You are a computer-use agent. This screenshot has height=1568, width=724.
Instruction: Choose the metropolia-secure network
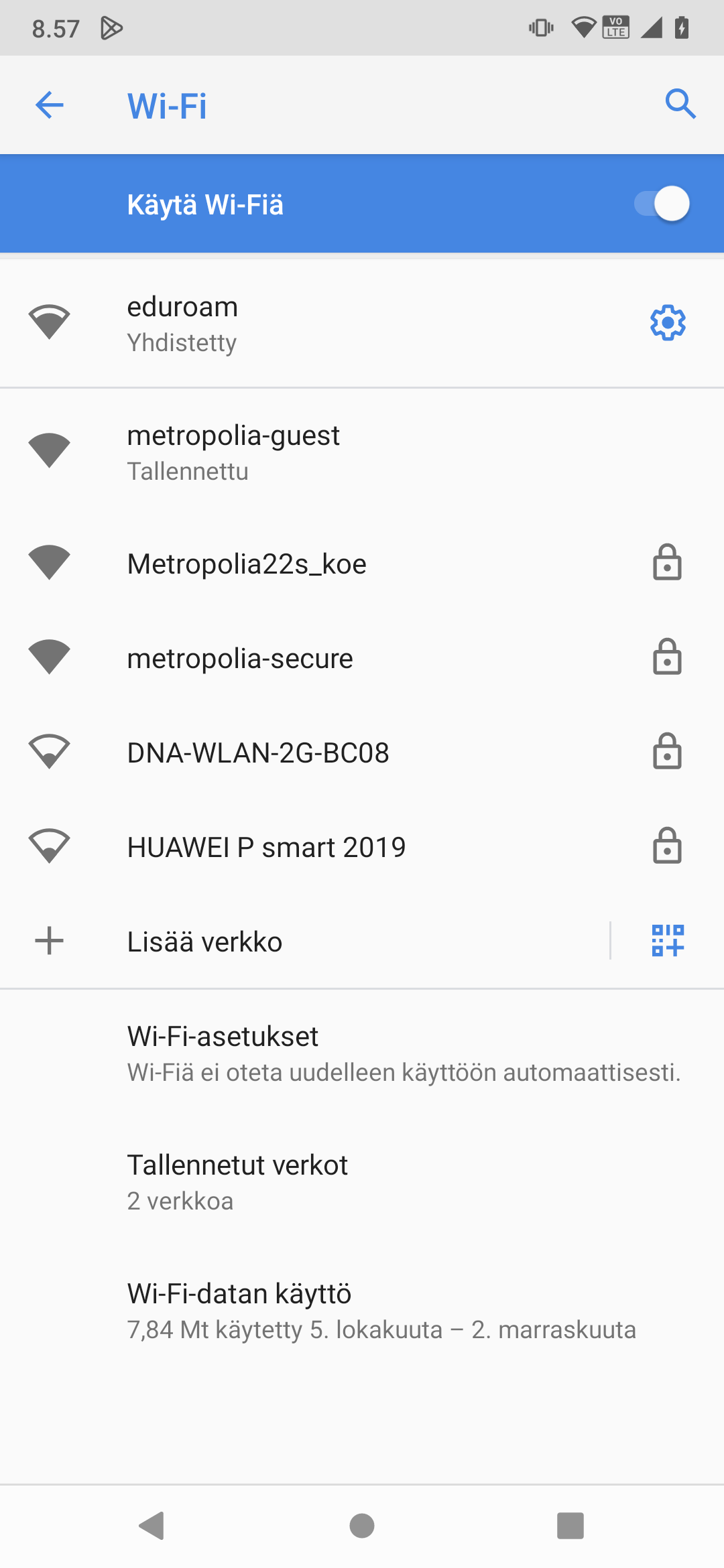point(362,658)
